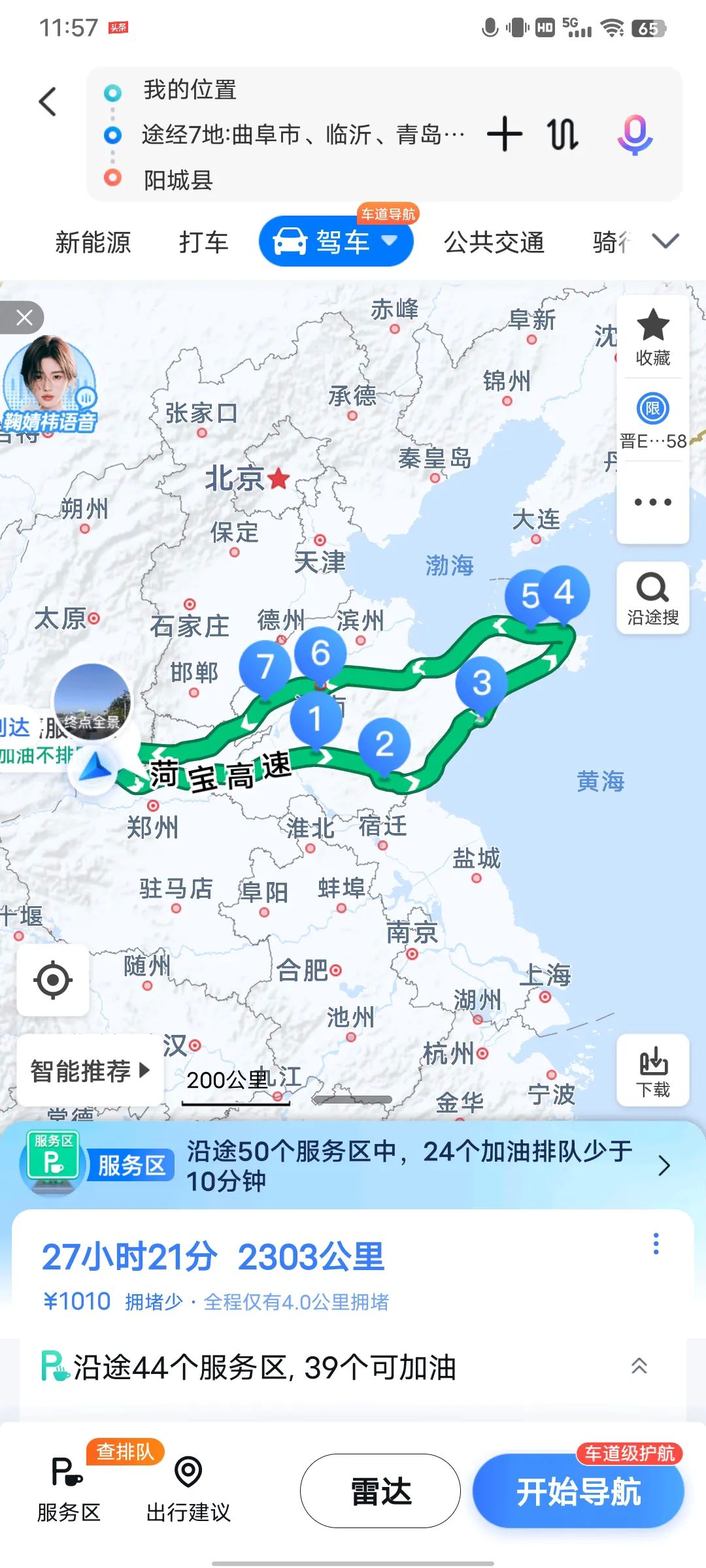
Task: Start navigation with 开始导航
Action: (578, 1492)
